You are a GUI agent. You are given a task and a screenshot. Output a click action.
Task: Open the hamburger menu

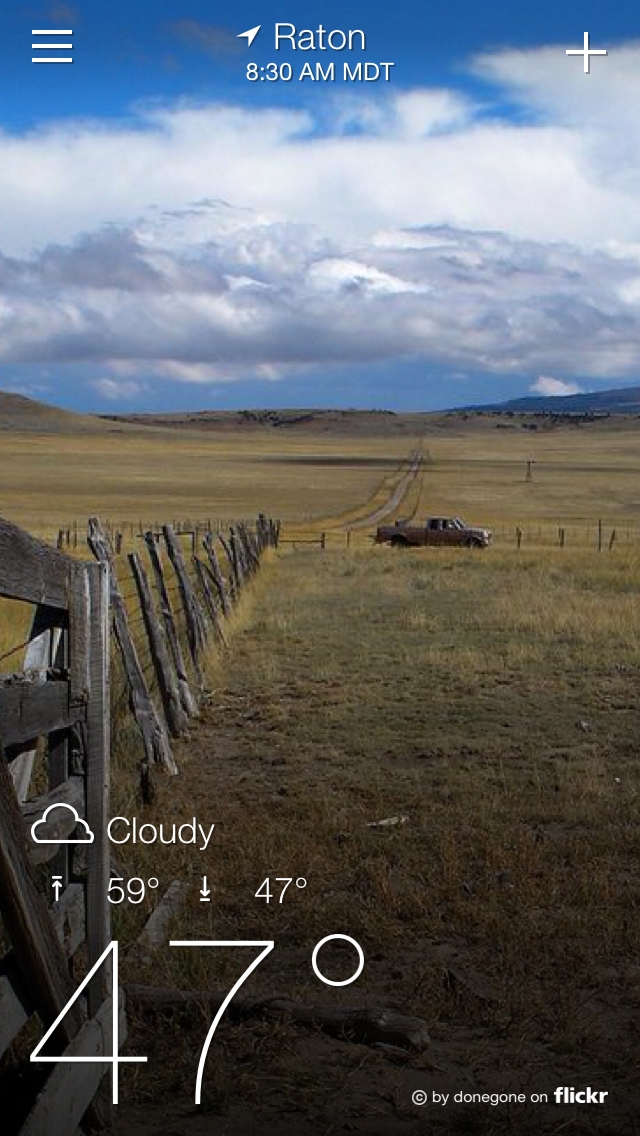(52, 46)
